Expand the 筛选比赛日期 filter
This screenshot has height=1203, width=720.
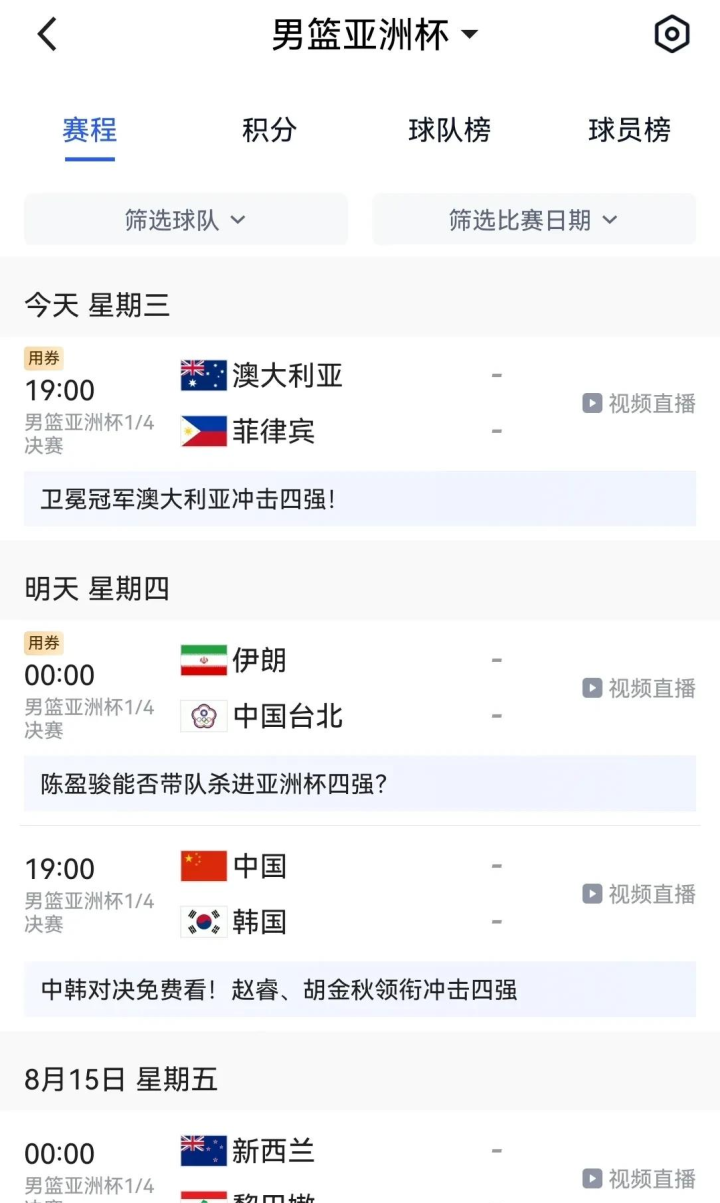[534, 220]
